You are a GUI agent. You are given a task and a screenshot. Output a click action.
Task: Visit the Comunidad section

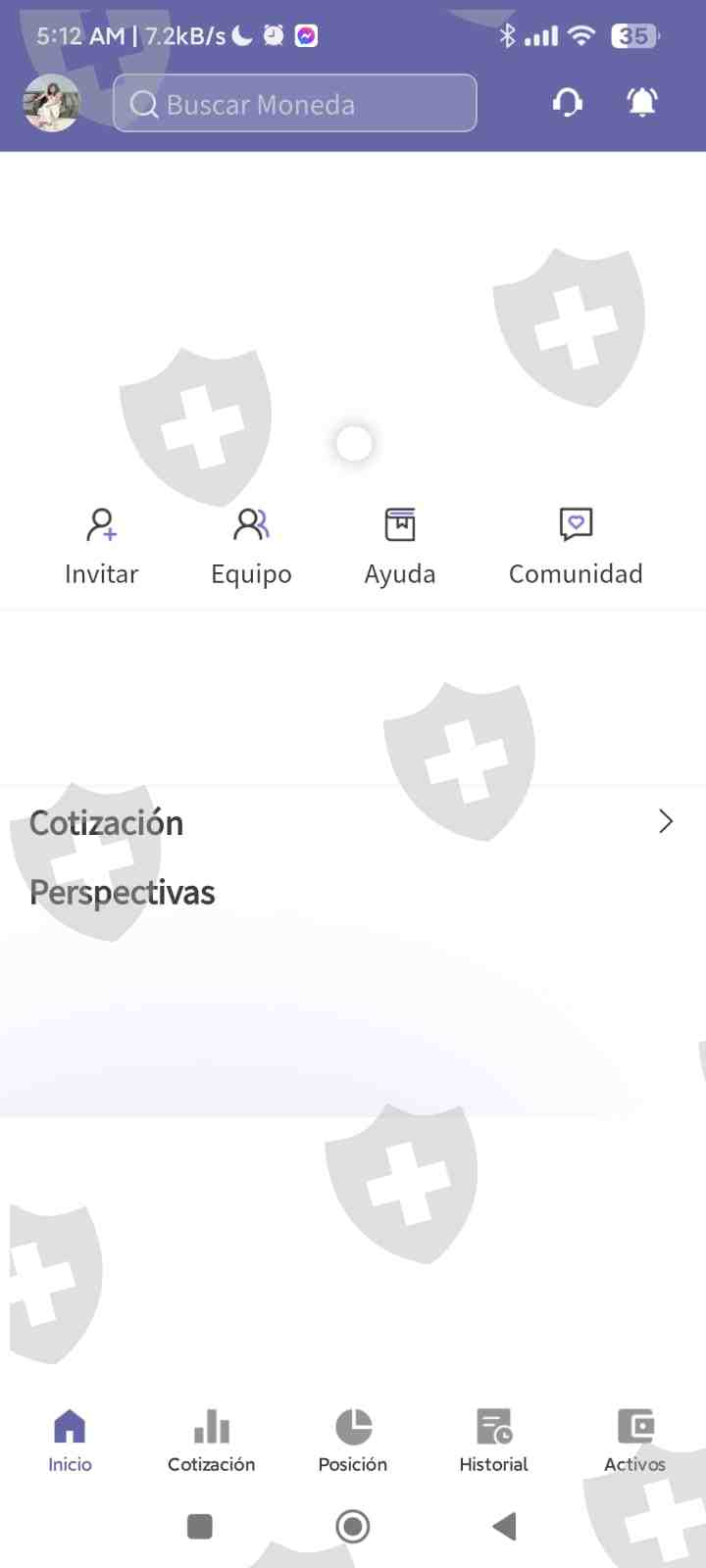tap(576, 546)
